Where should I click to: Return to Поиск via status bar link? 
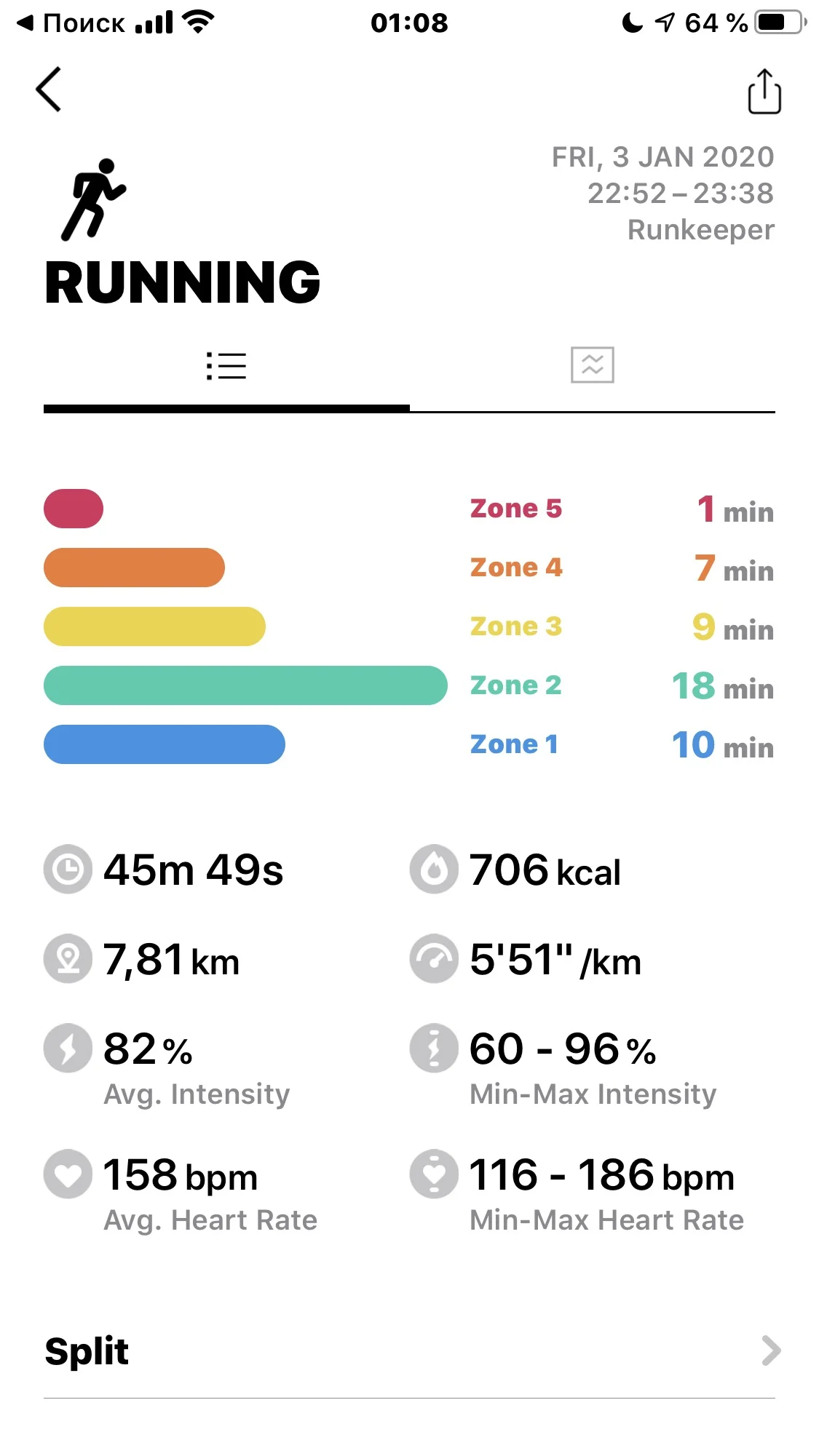pyautogui.click(x=71, y=23)
